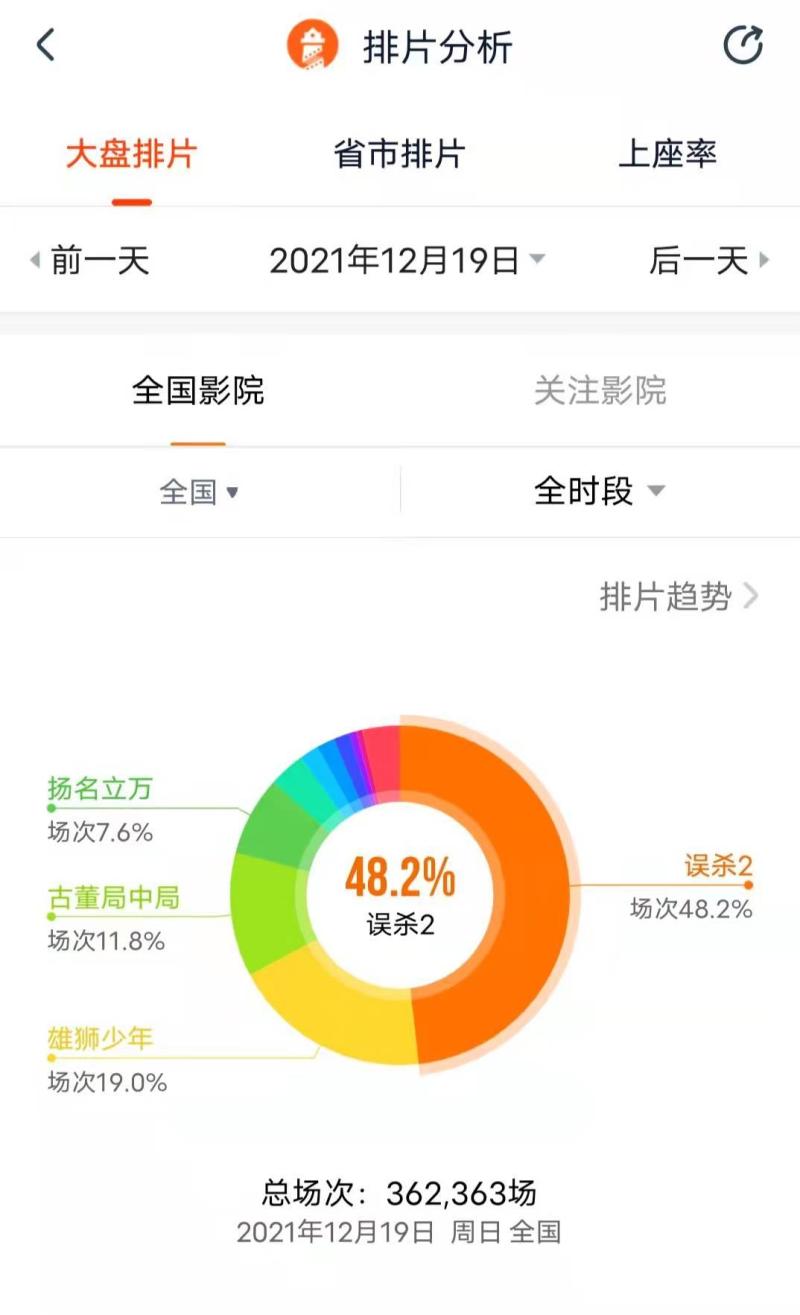
Task: Open 排片趋势 trend page
Action: click(679, 597)
